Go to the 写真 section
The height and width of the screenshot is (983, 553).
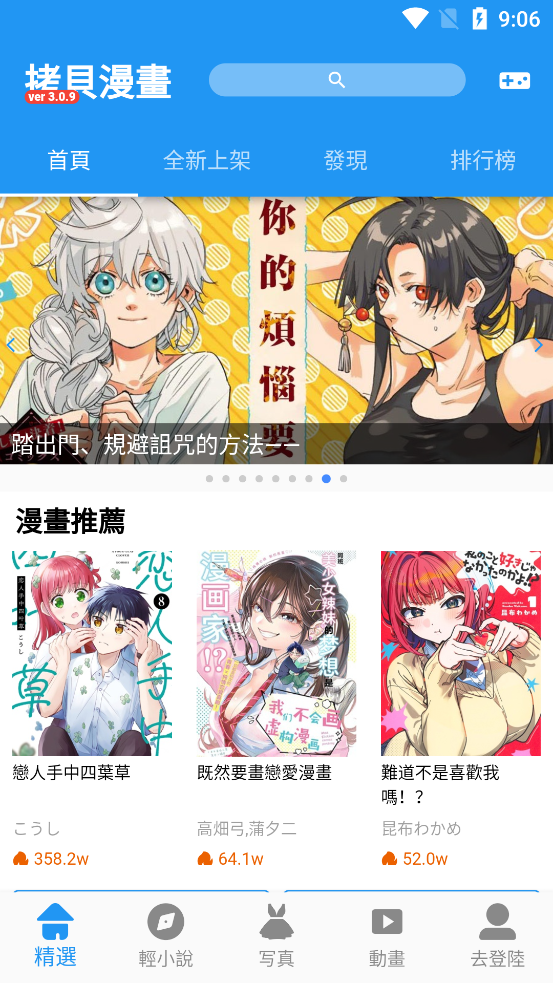pos(276,936)
